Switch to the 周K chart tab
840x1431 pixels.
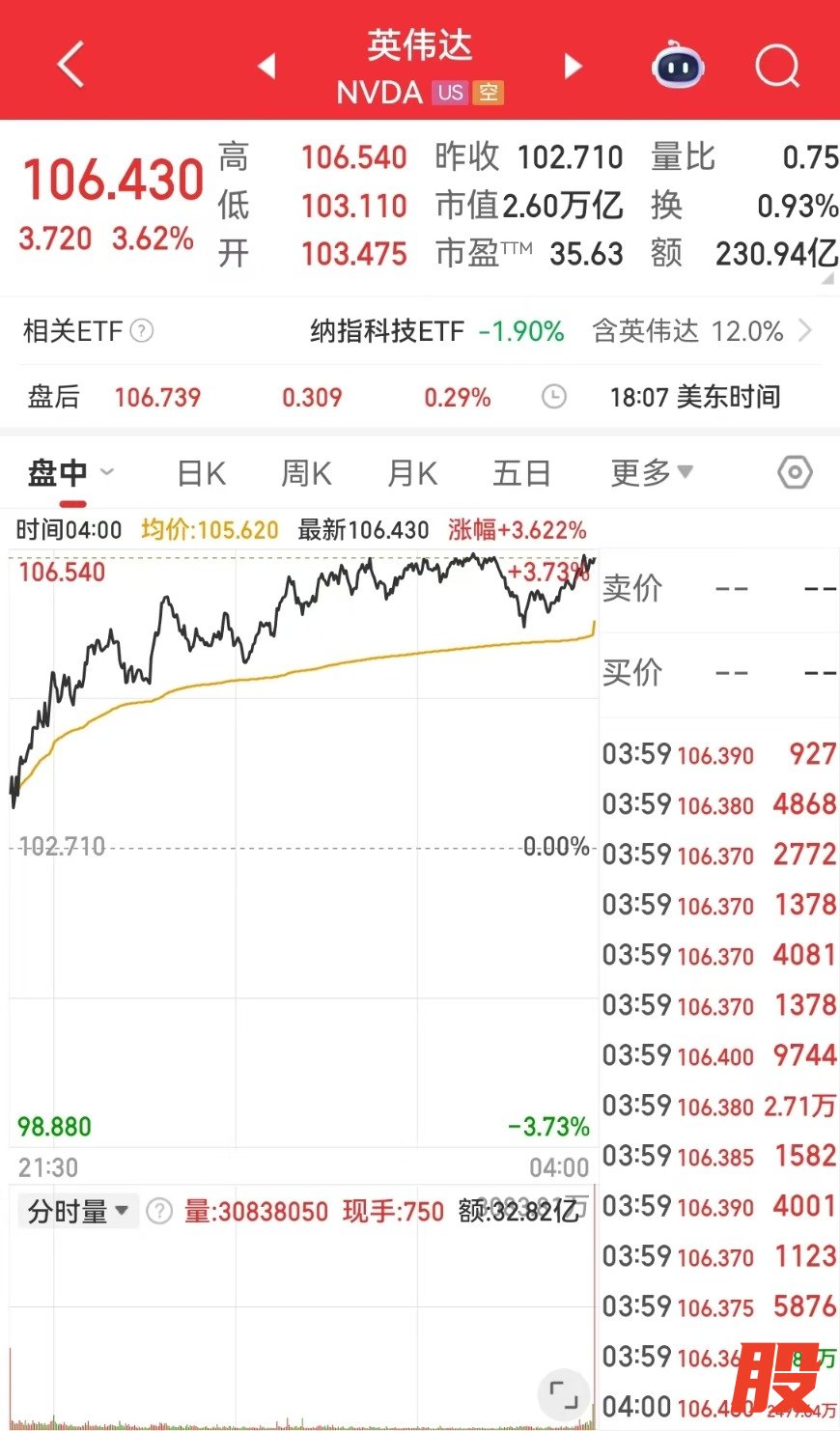pyautogui.click(x=306, y=473)
